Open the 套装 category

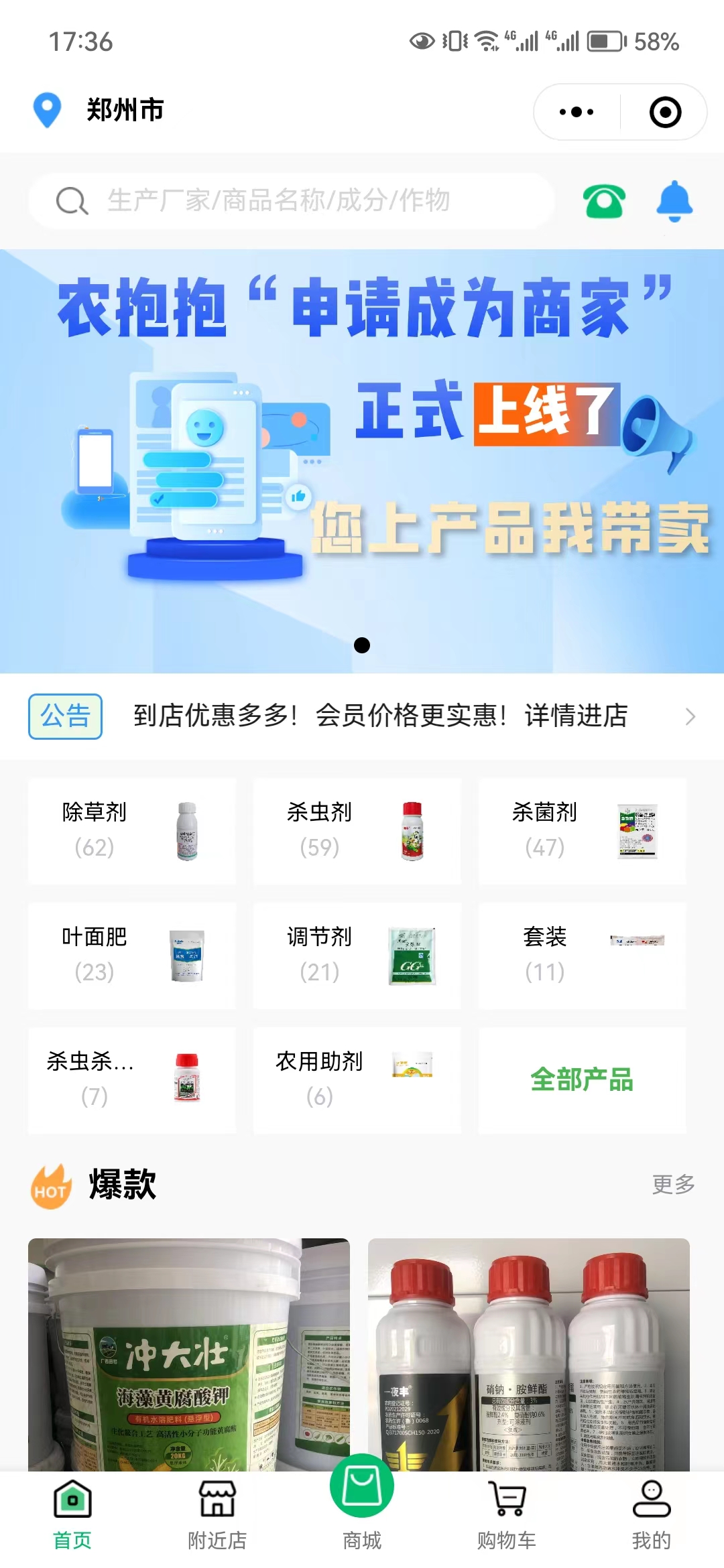coord(582,956)
